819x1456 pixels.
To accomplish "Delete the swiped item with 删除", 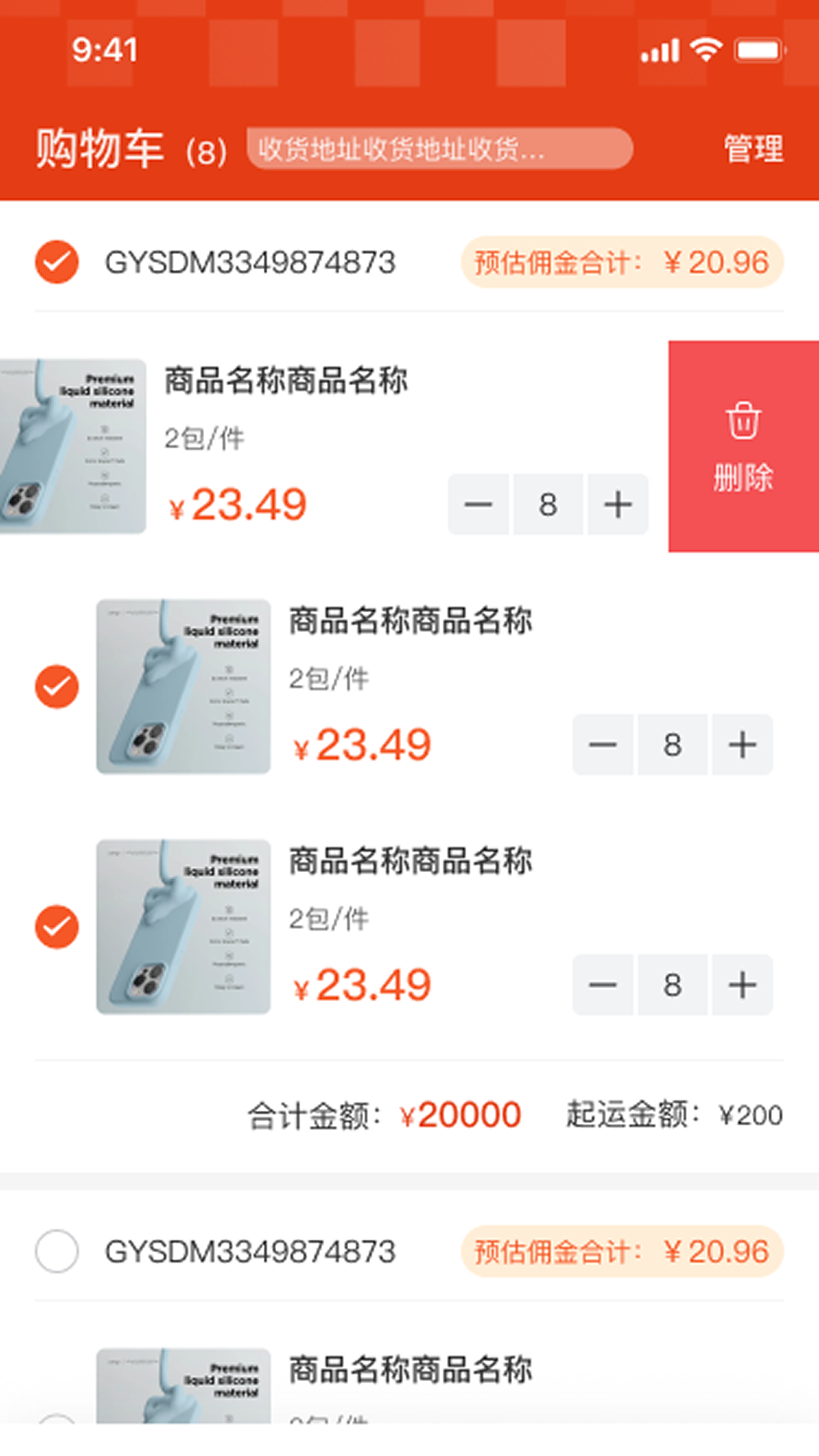I will point(742,446).
